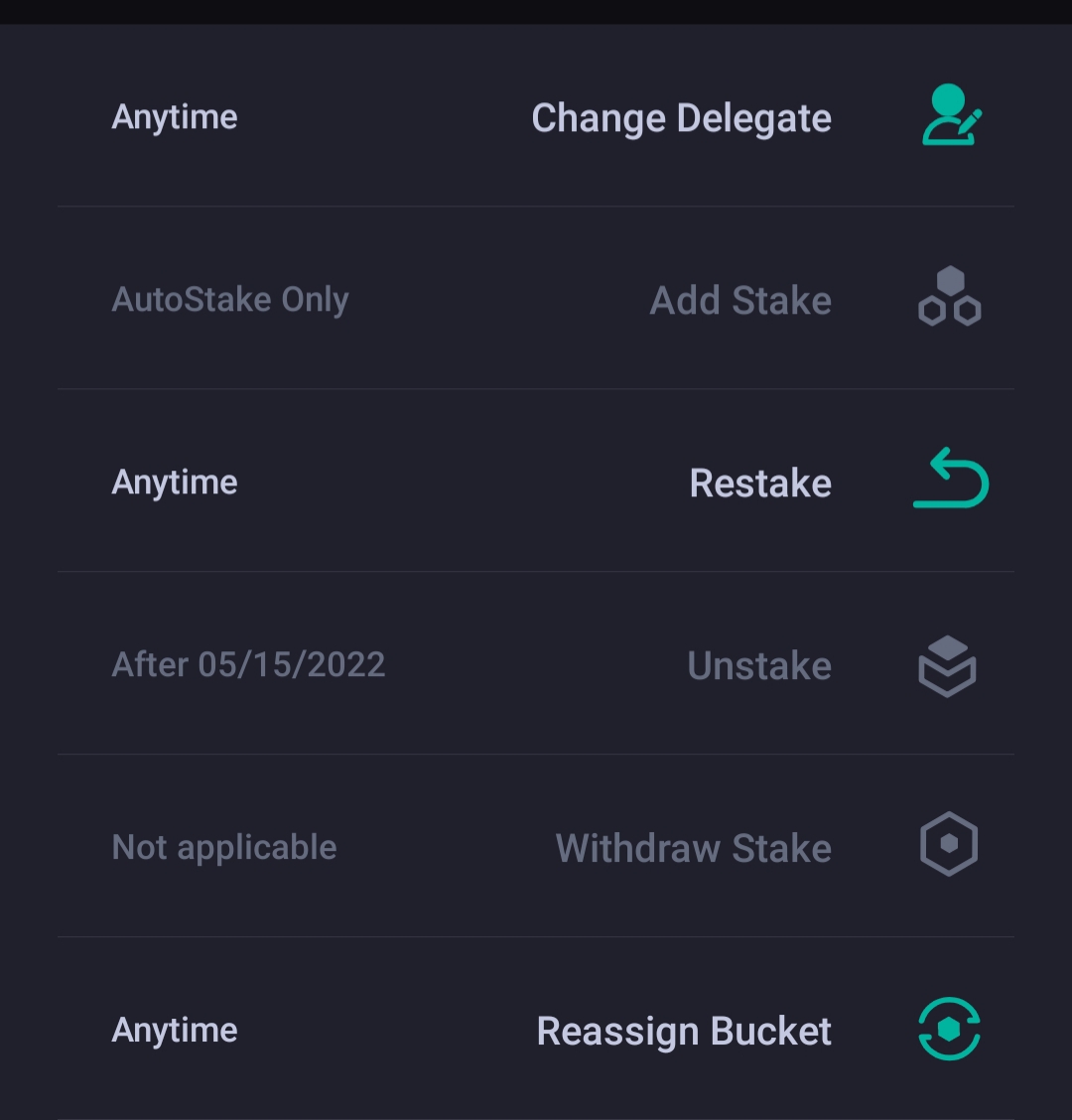
Task: Click the Withdraw Stake hexagon icon
Action: (x=948, y=844)
